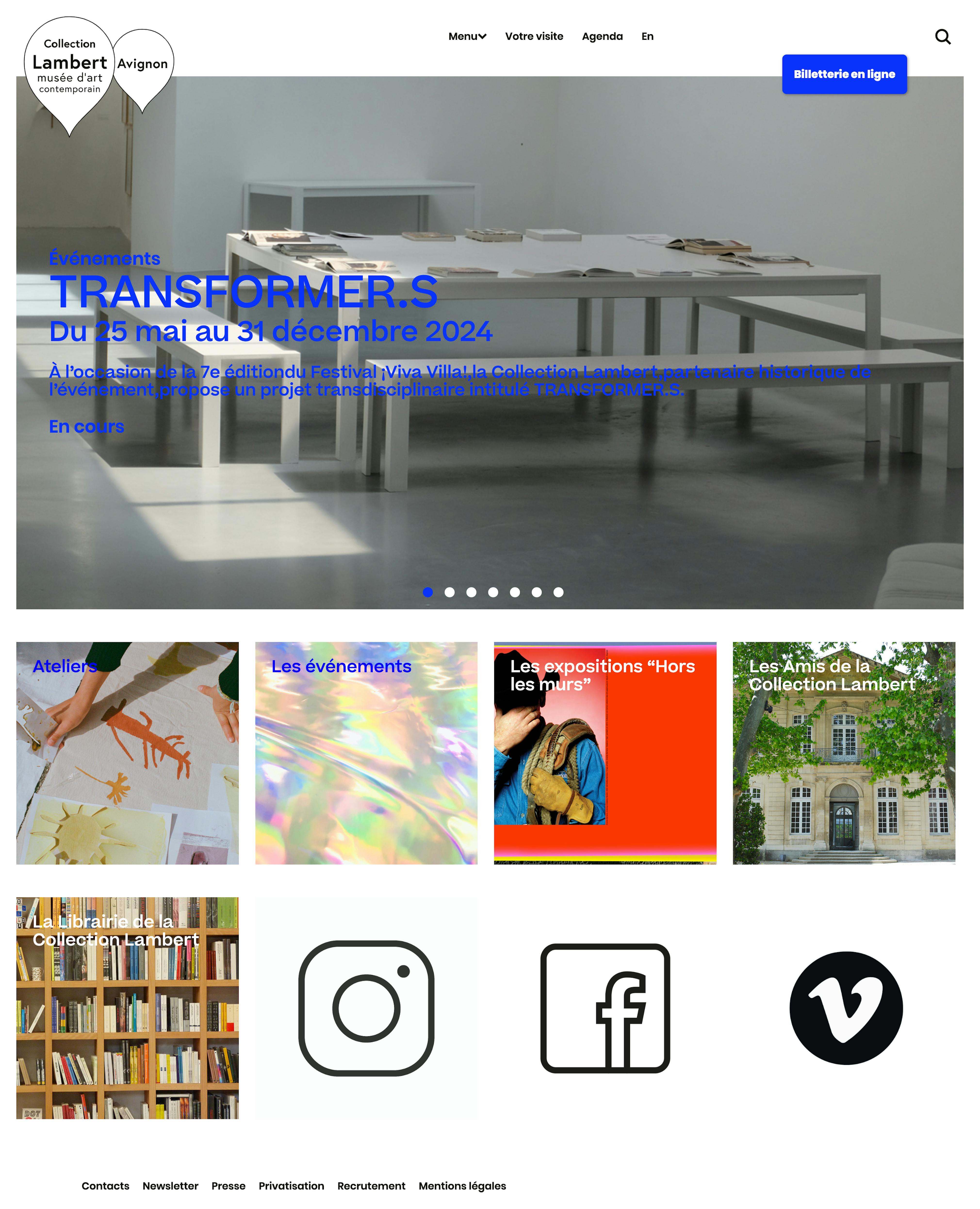Viewport: 980px width, 1209px height.
Task: Open the TRANSFORMER.S event slide
Action: (x=243, y=291)
